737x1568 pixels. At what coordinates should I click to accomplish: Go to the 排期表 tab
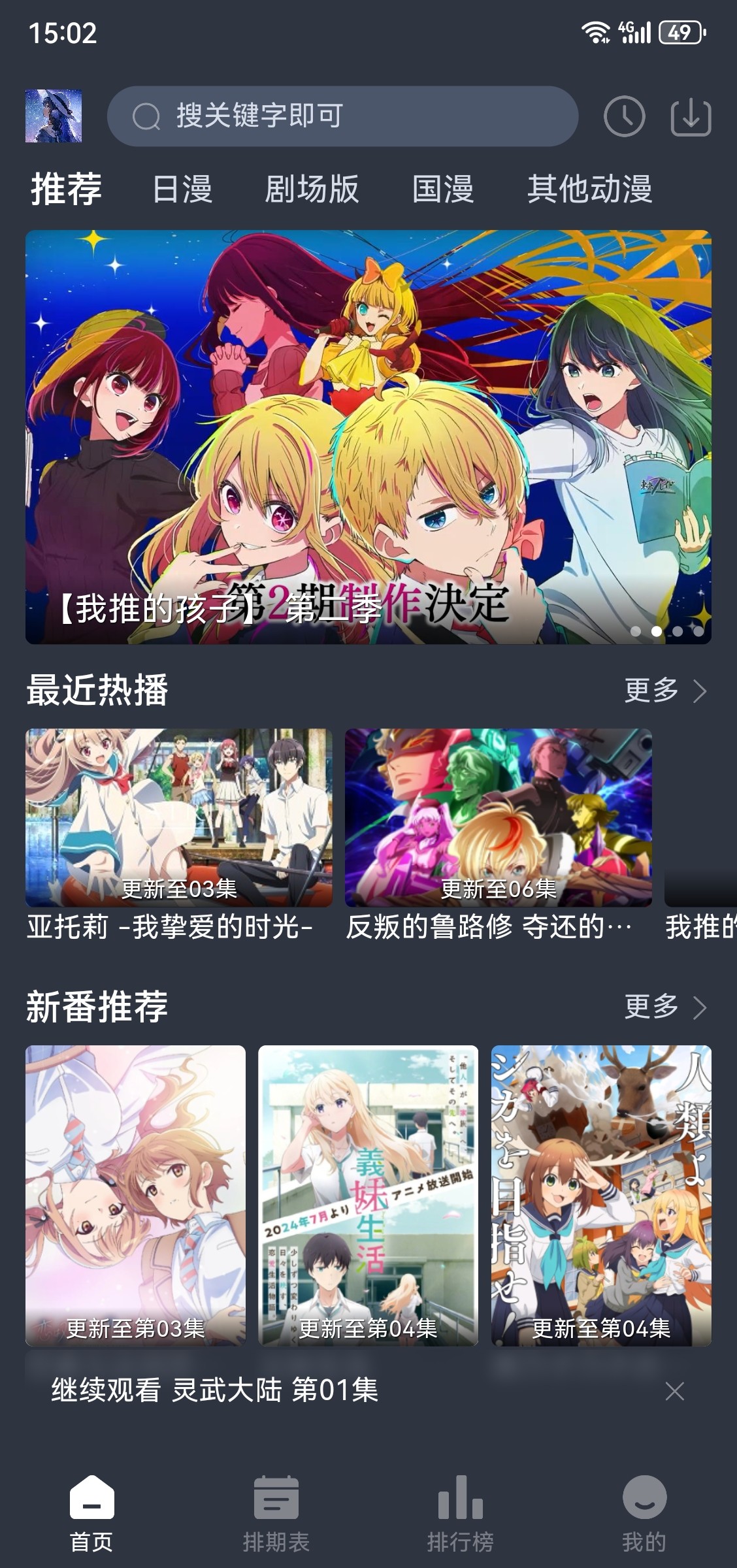click(276, 1514)
